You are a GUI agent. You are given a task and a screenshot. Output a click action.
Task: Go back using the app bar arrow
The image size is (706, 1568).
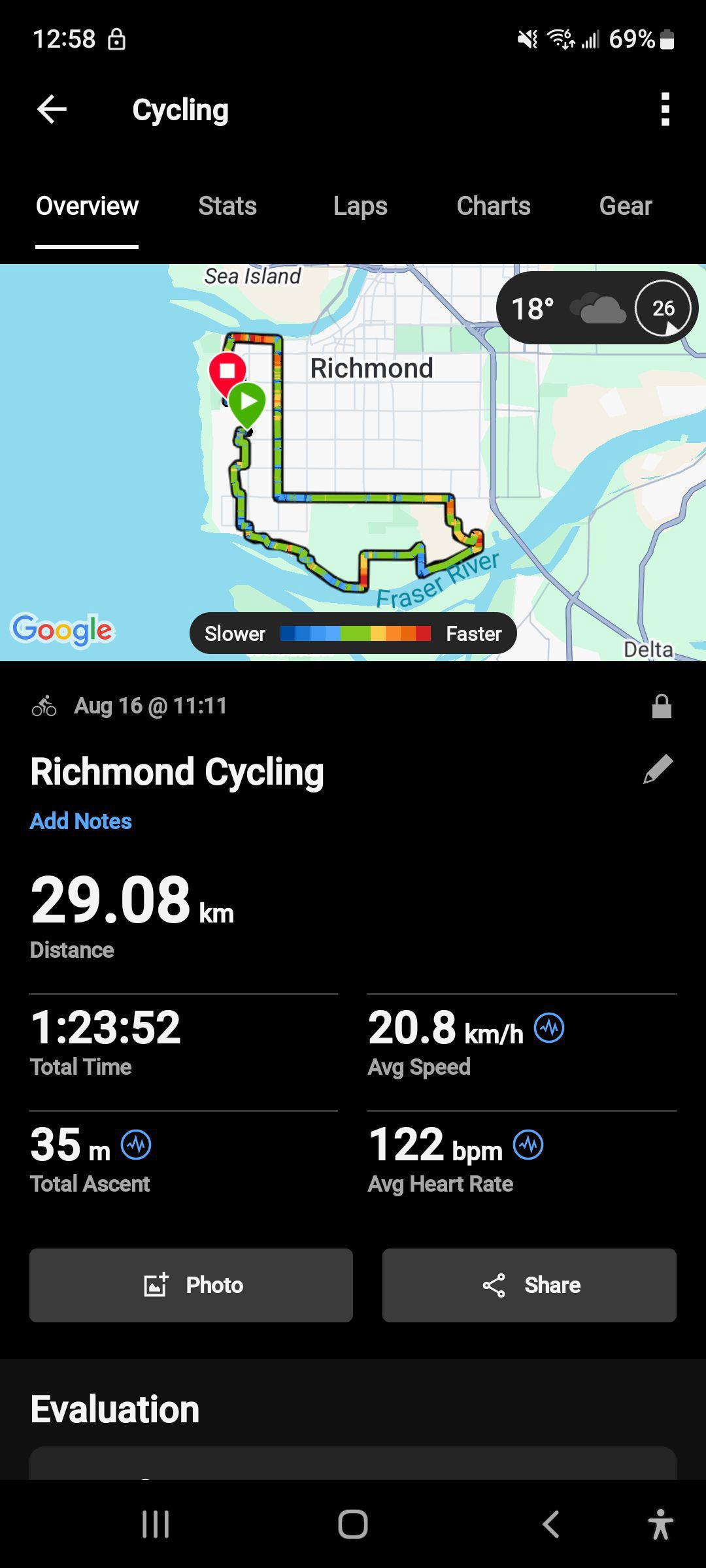[x=52, y=109]
